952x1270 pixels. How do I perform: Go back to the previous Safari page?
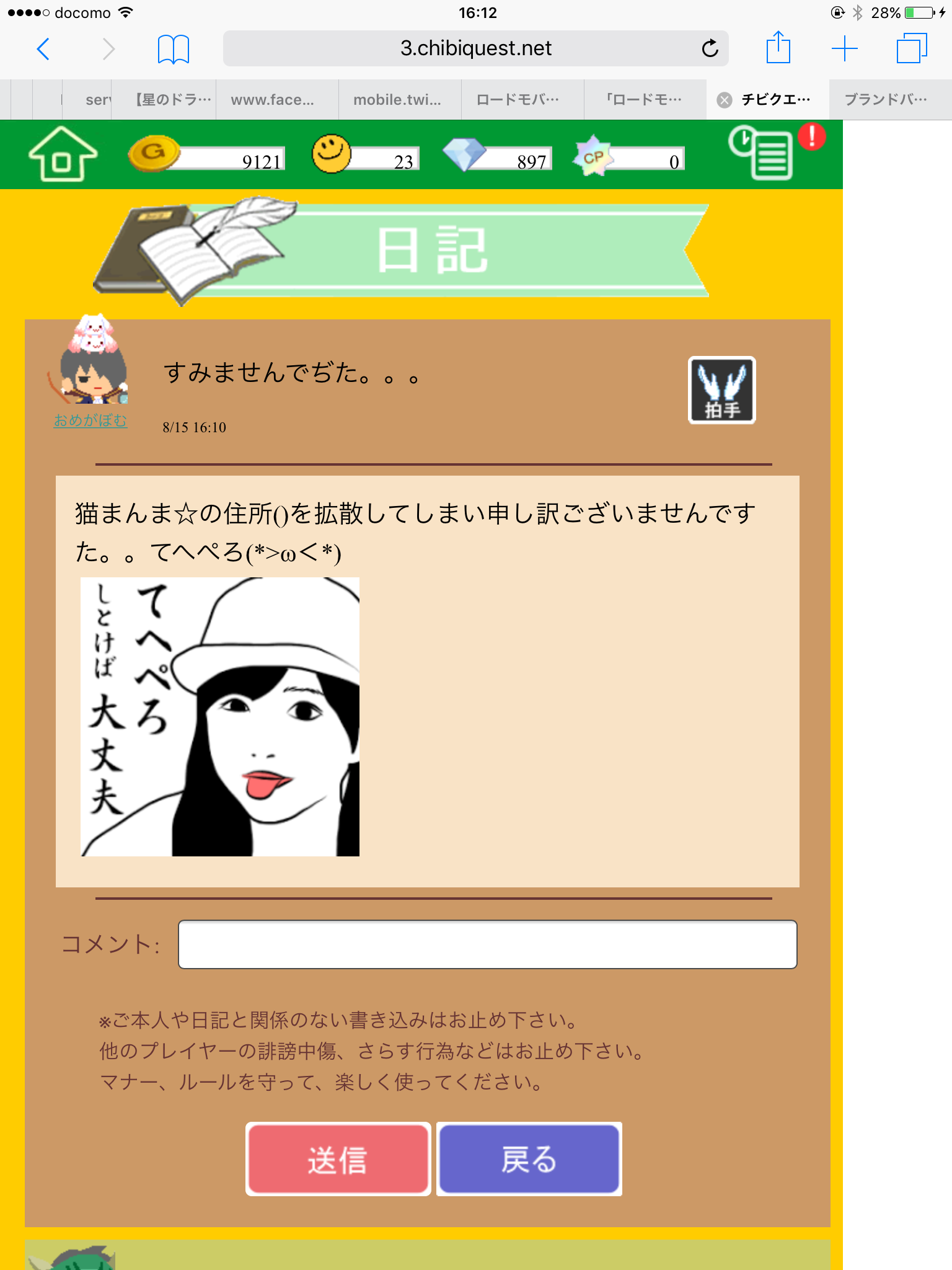43,48
